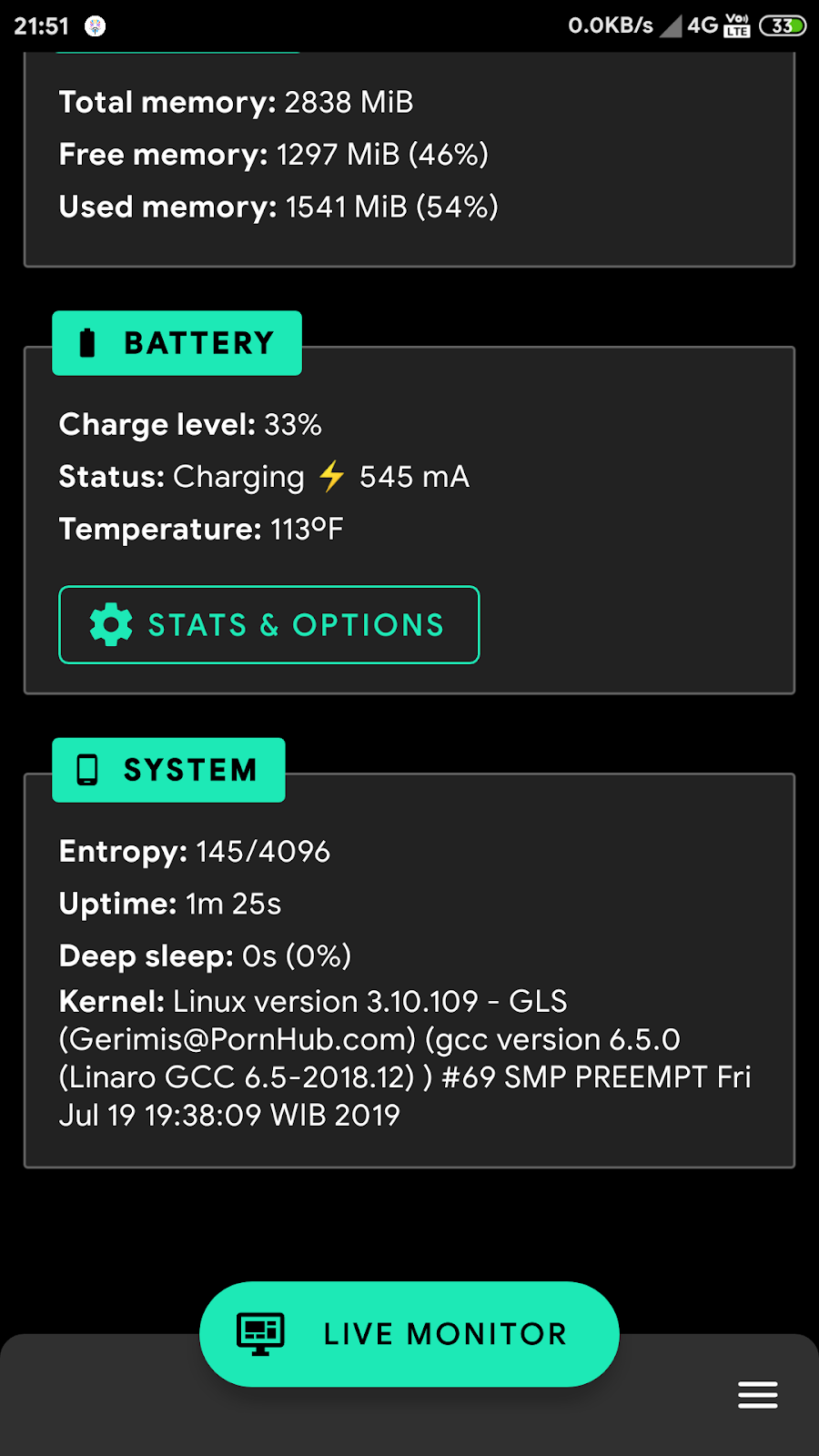Open the hamburger menu
Screen dimensions: 819x1456
point(757,1394)
